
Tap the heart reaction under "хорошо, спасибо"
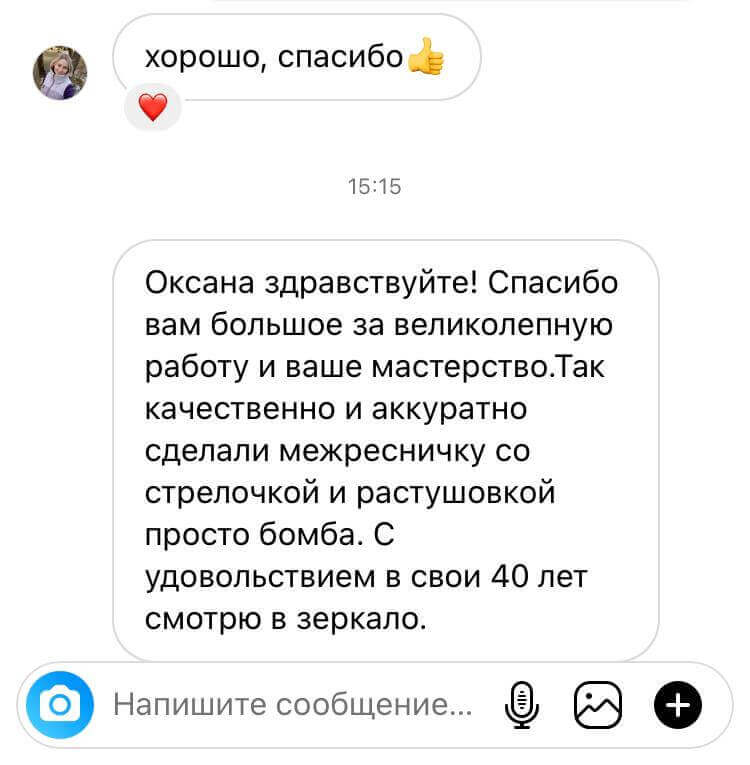[x=152, y=107]
